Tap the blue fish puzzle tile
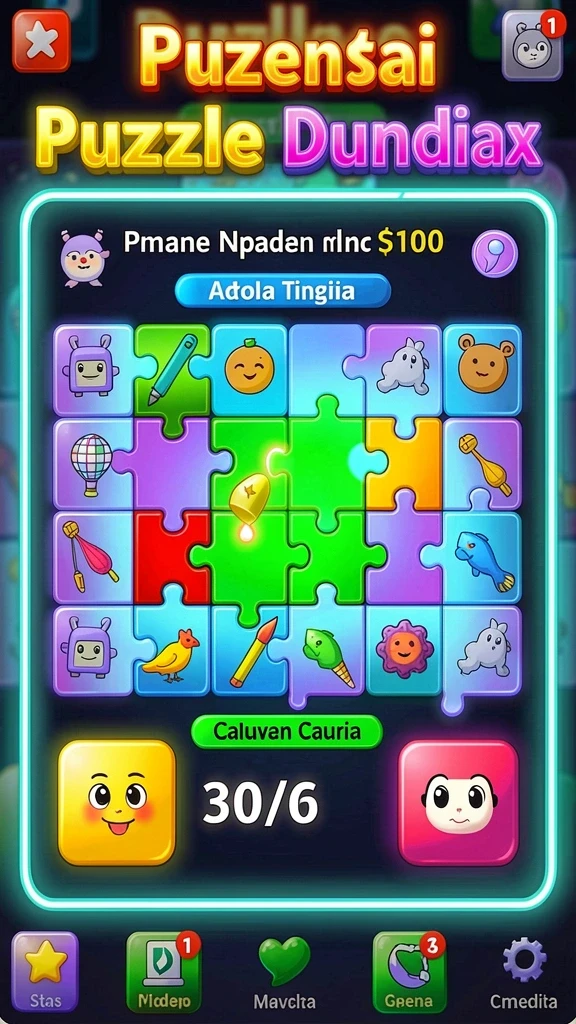 click(482, 558)
